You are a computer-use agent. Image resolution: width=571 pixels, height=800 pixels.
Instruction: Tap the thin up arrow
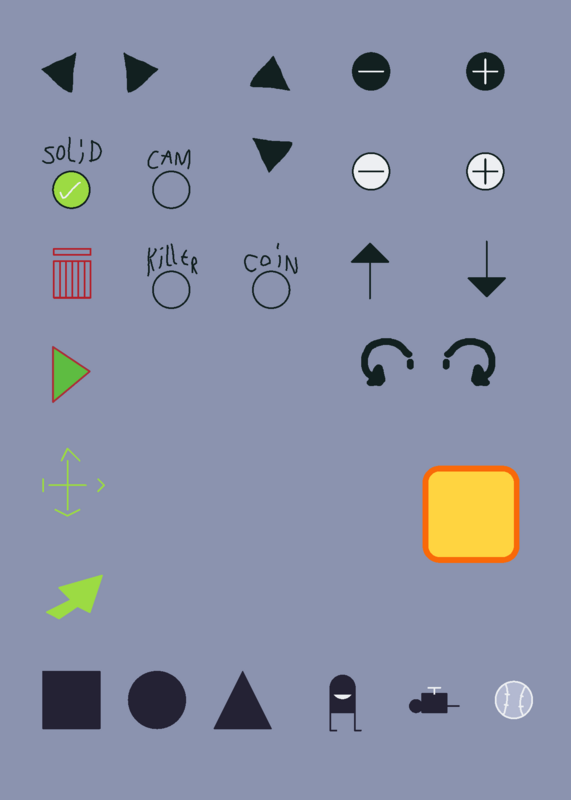[x=370, y=270]
